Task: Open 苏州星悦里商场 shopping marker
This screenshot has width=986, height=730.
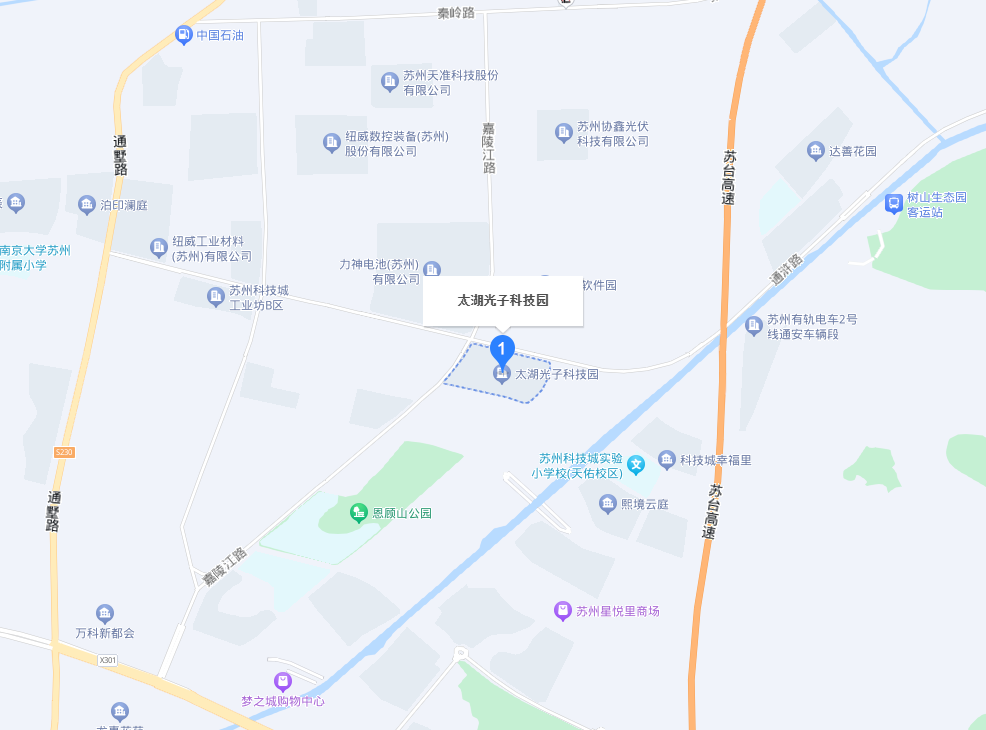Action: 563,611
